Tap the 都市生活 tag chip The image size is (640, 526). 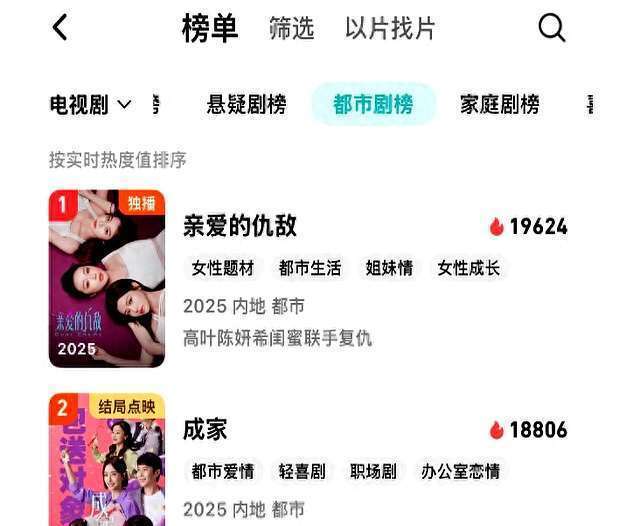(310, 268)
